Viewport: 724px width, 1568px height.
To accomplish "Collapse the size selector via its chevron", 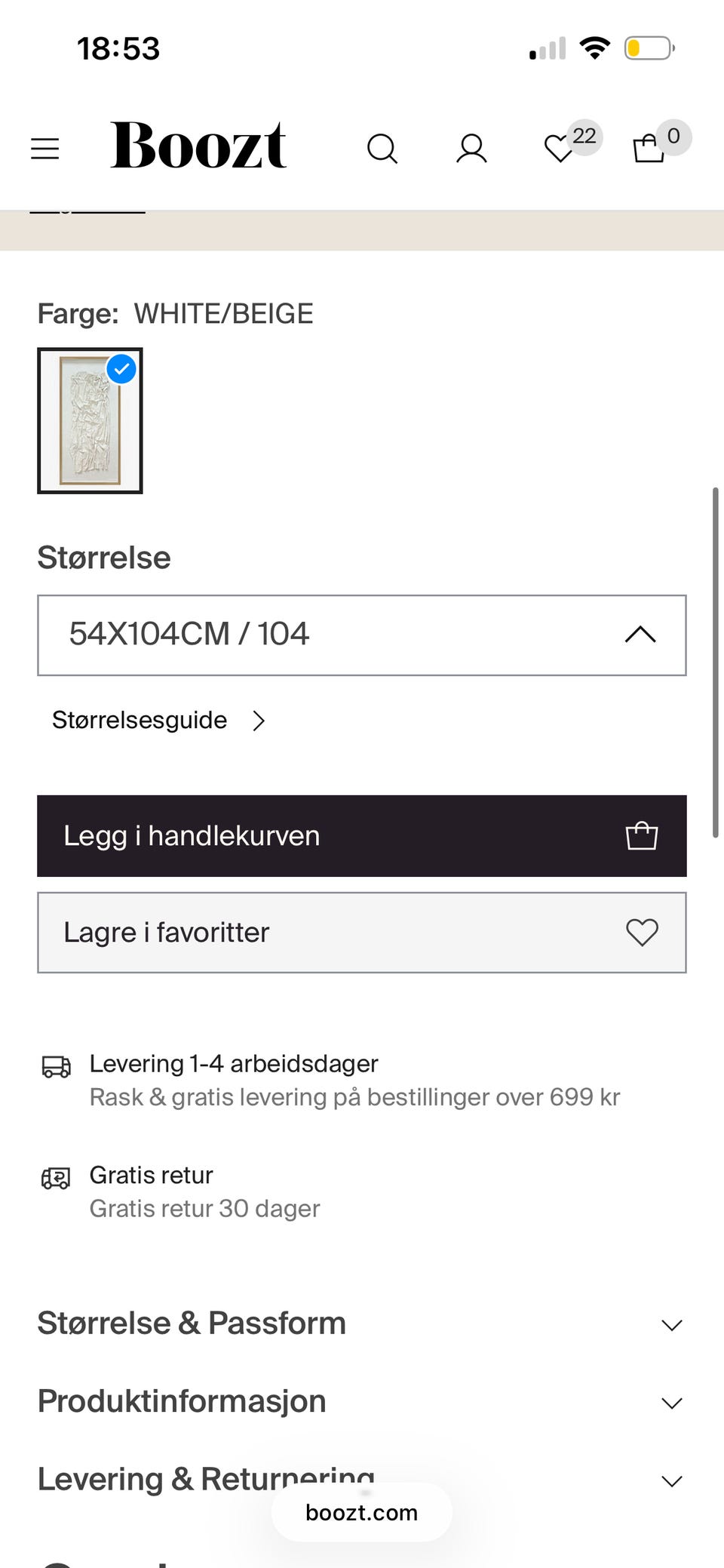I will pyautogui.click(x=640, y=635).
